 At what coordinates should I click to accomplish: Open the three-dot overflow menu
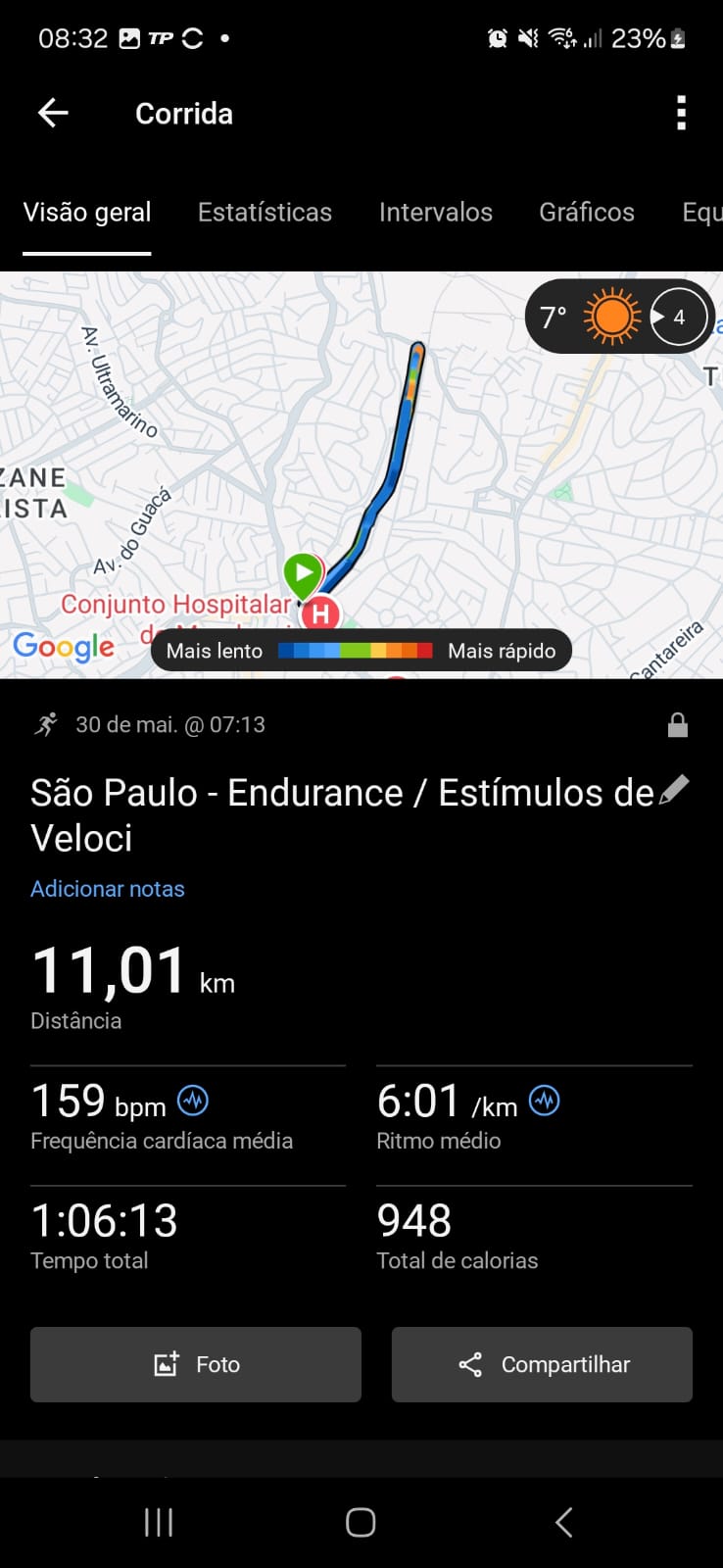(x=681, y=114)
